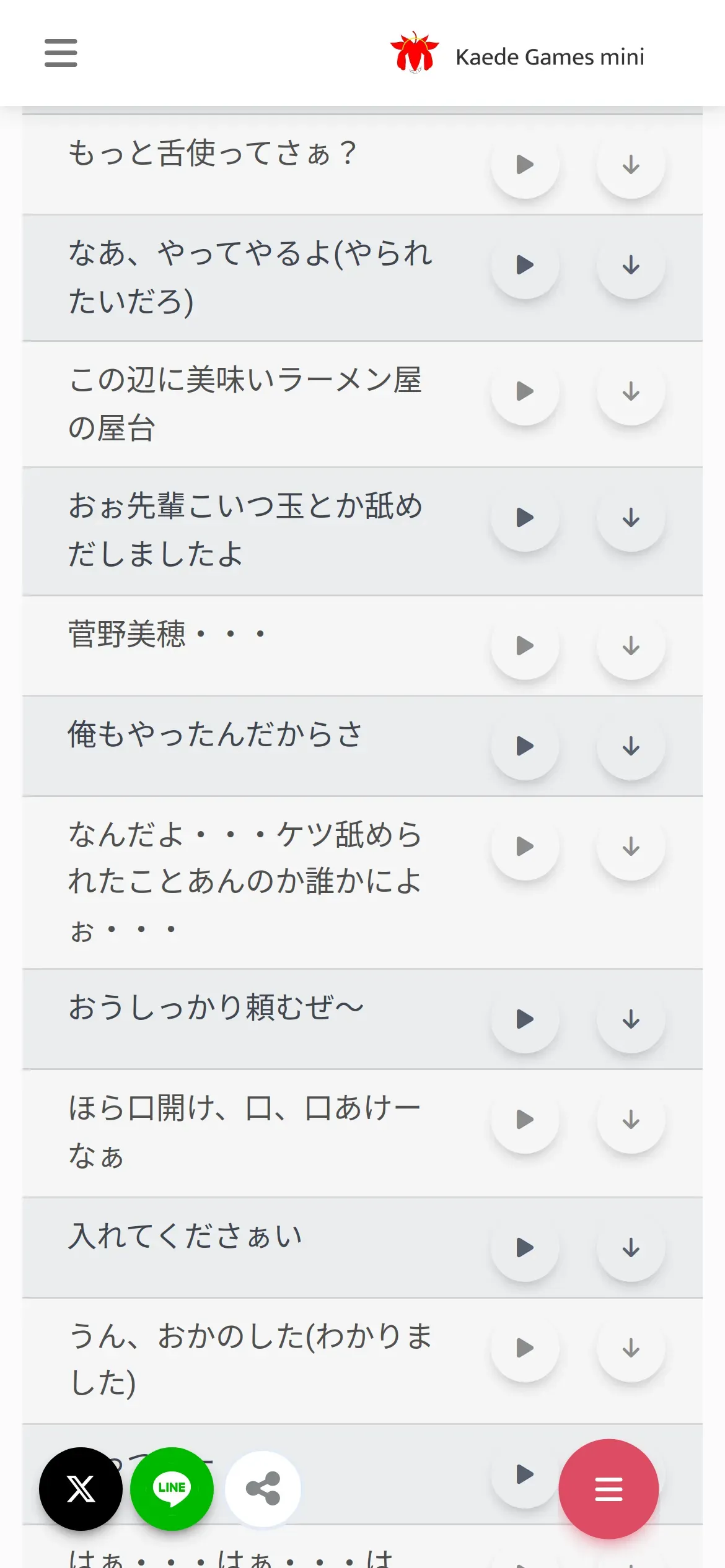The image size is (725, 1568).
Task: Download the 'この辺に美味いラーメン屋の屋台' audio
Action: pos(631,391)
